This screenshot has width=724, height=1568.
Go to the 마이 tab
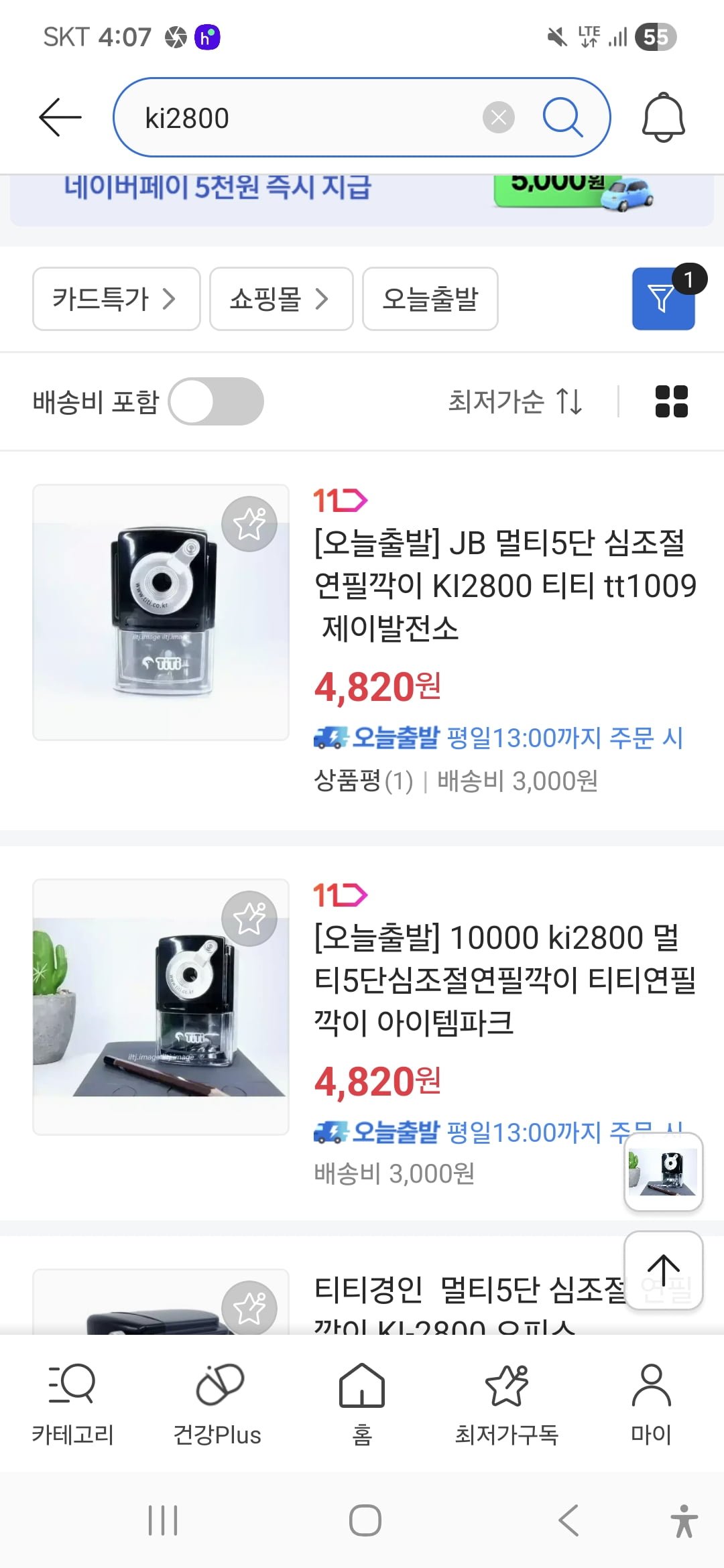click(651, 1404)
